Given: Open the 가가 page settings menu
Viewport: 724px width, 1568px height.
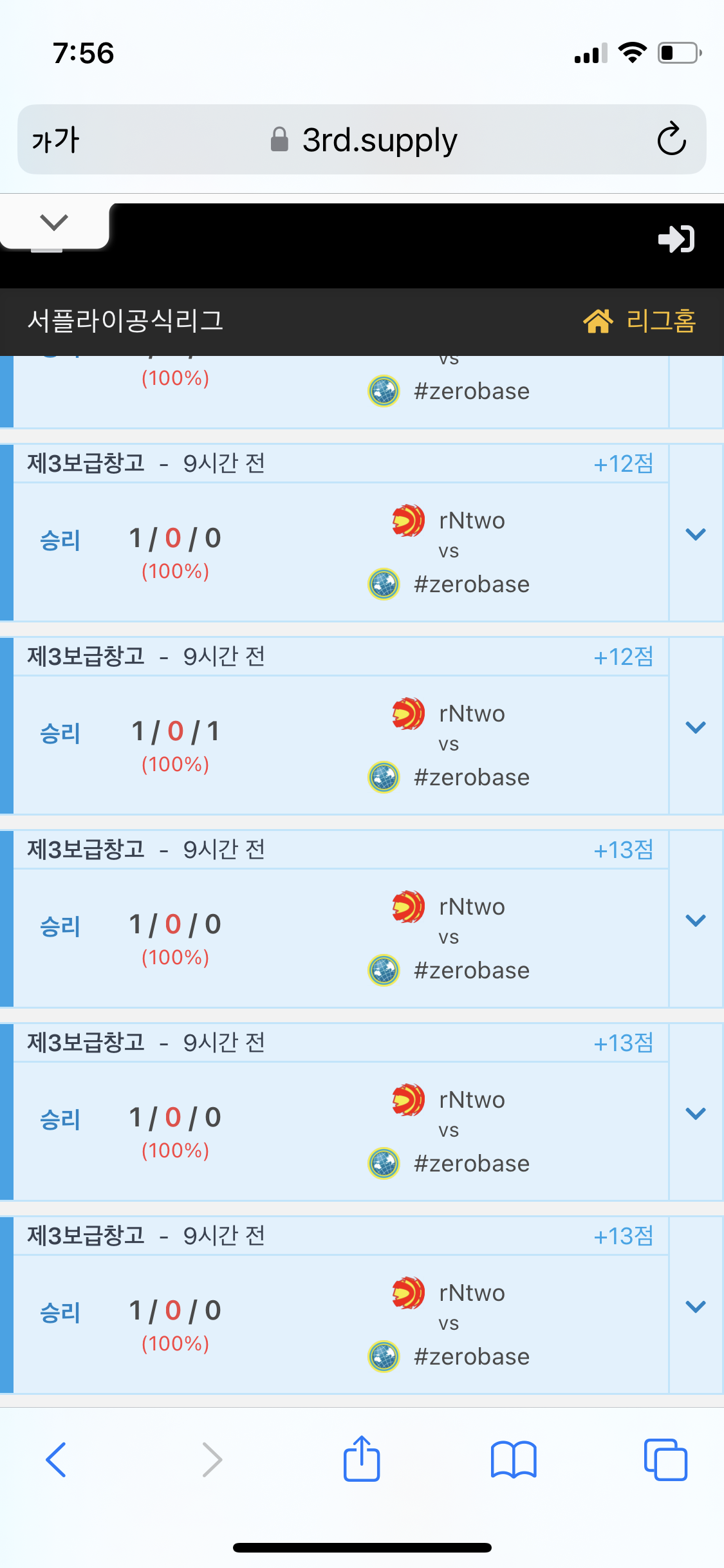Looking at the screenshot, I should (x=55, y=140).
